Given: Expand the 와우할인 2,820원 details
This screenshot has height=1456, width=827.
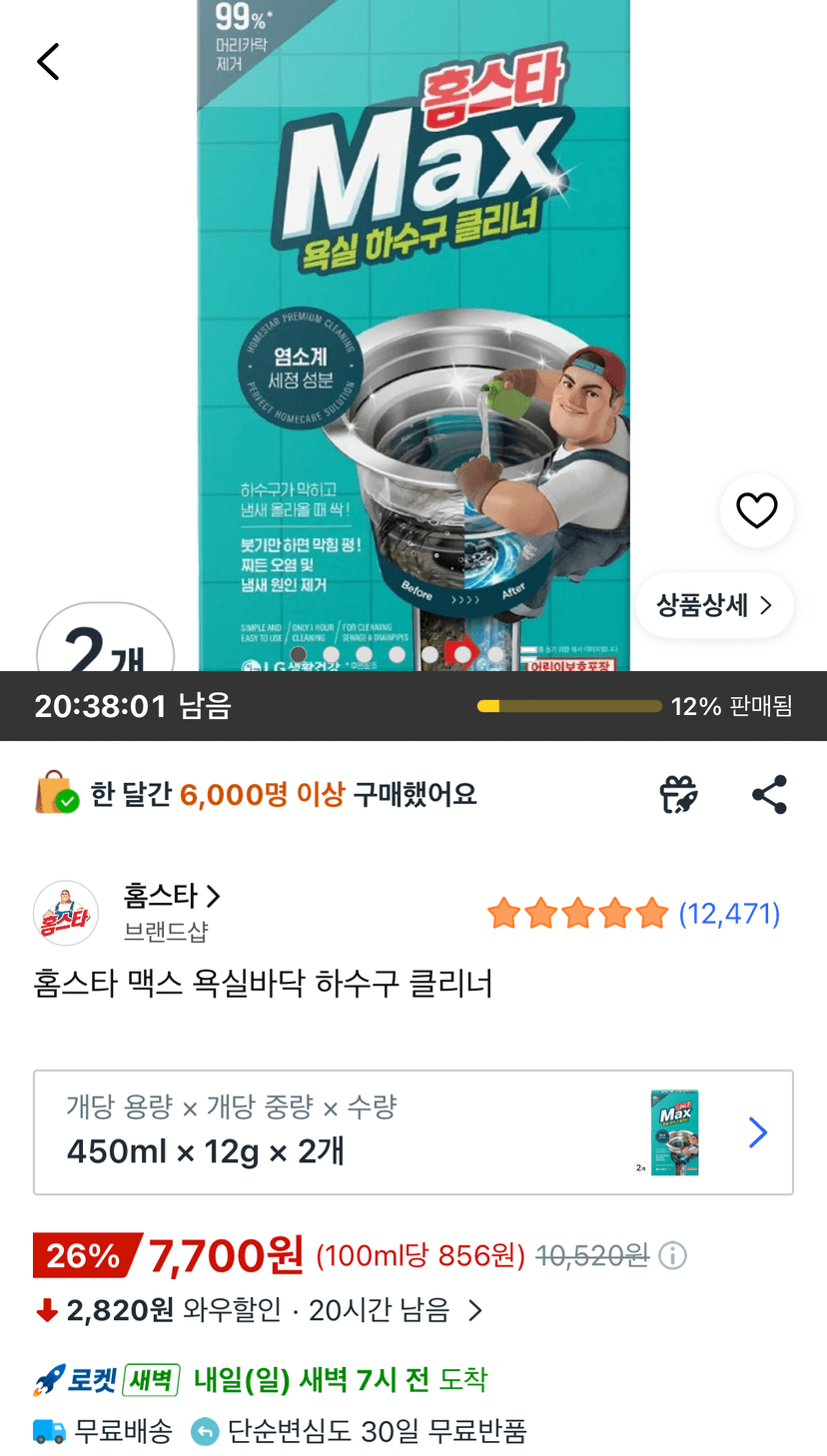Looking at the screenshot, I should (260, 1310).
